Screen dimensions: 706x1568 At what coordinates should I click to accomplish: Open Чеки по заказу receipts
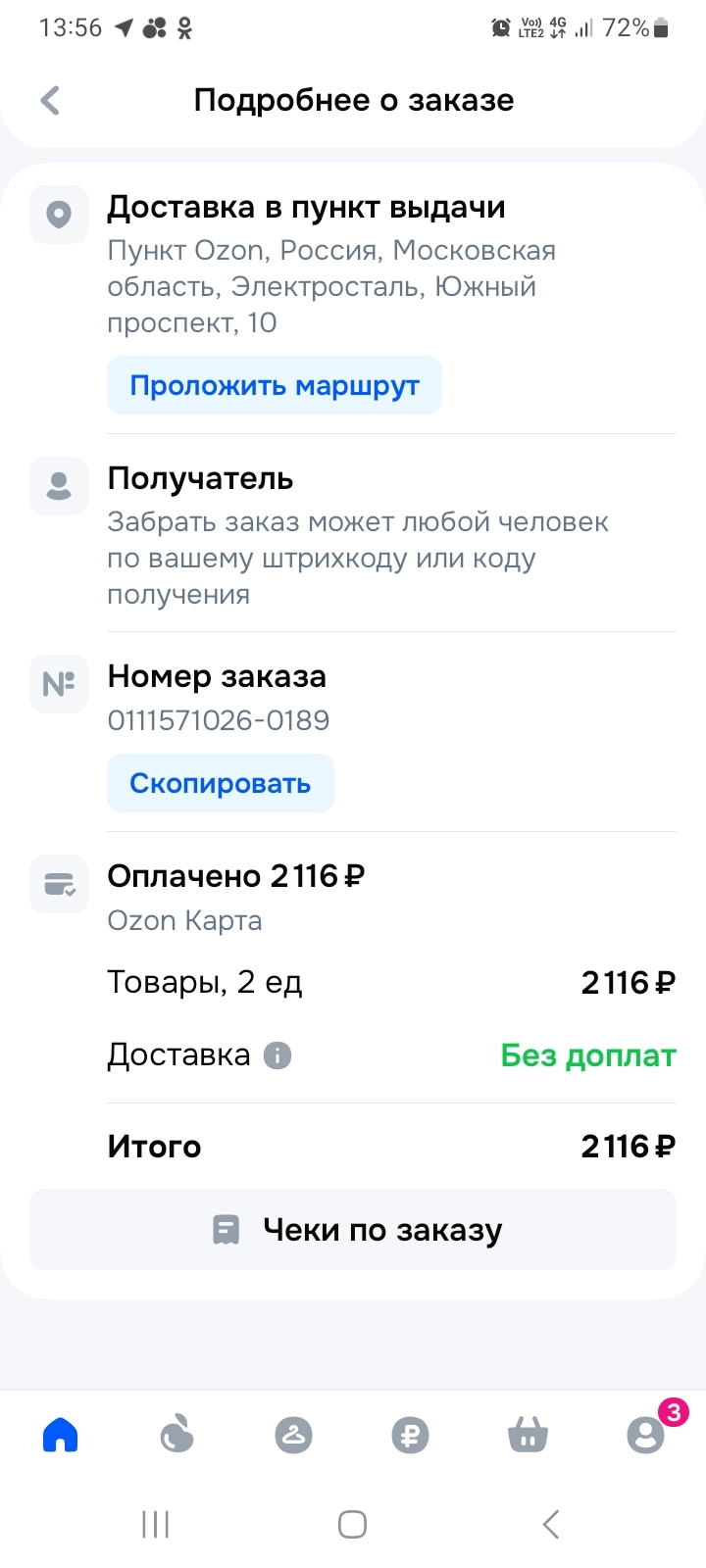[x=353, y=1230]
